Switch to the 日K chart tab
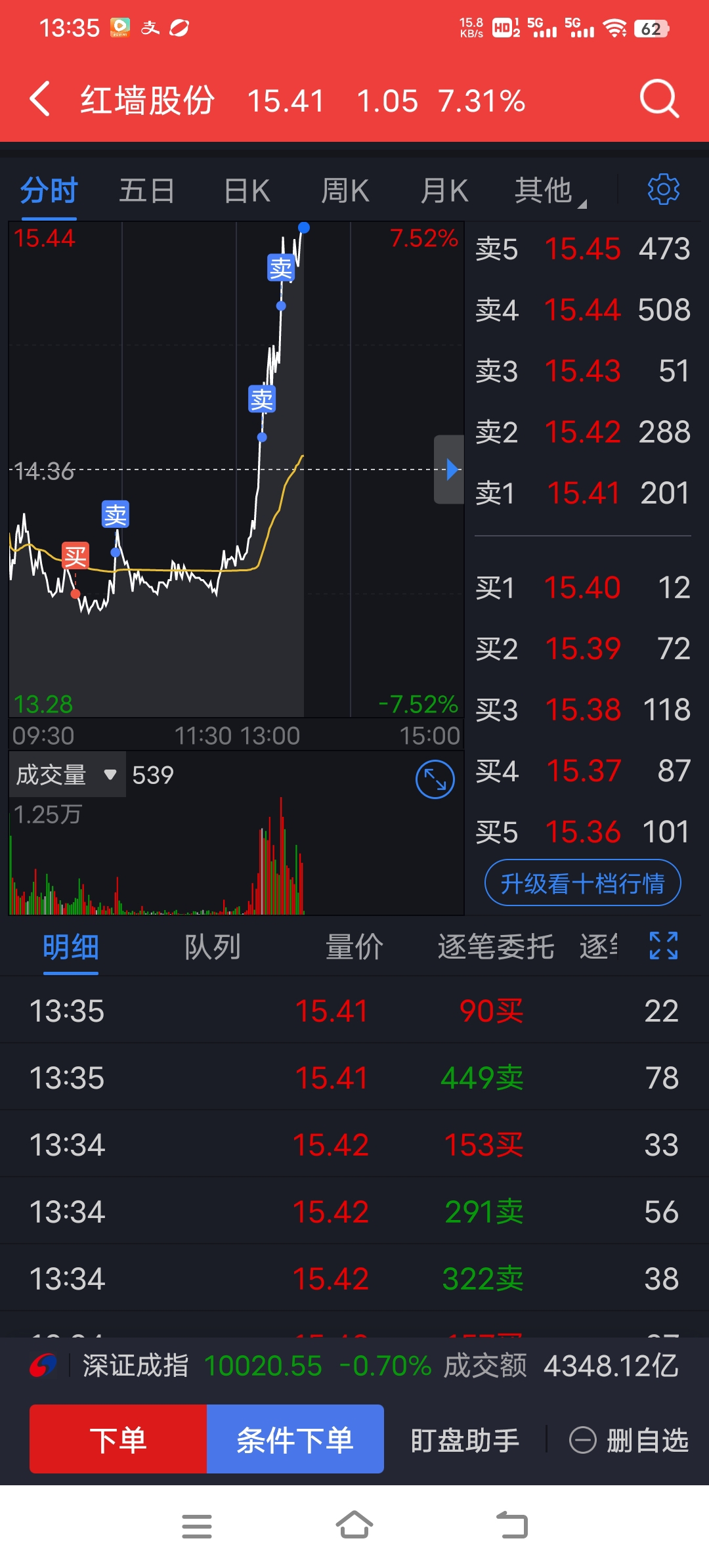 tap(247, 191)
